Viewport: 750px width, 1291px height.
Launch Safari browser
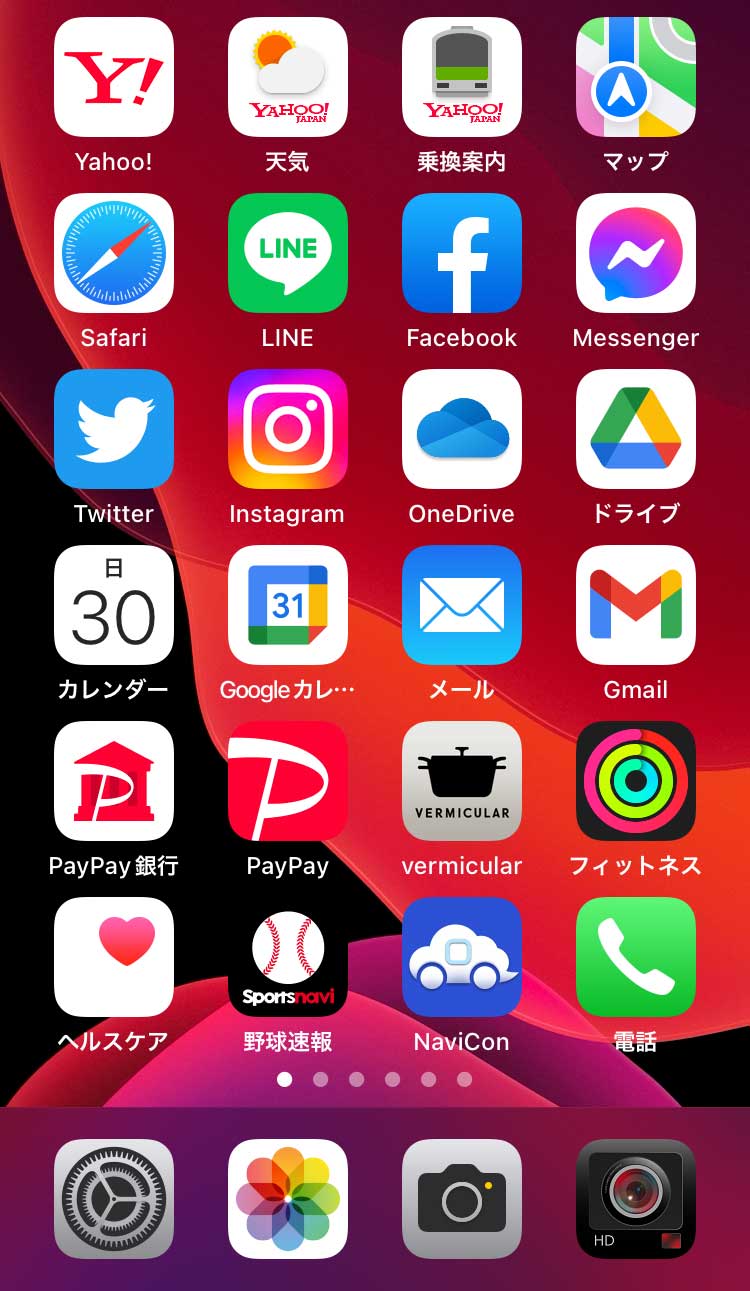[114, 253]
